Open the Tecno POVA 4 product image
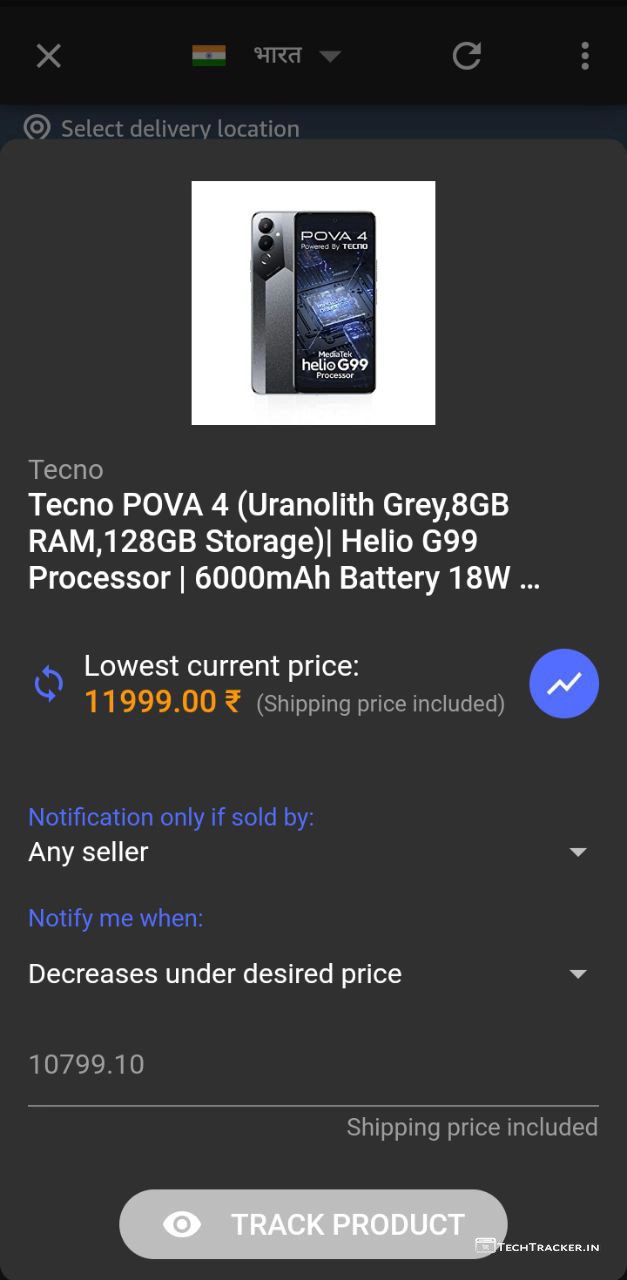This screenshot has height=1280, width=627. point(313,303)
